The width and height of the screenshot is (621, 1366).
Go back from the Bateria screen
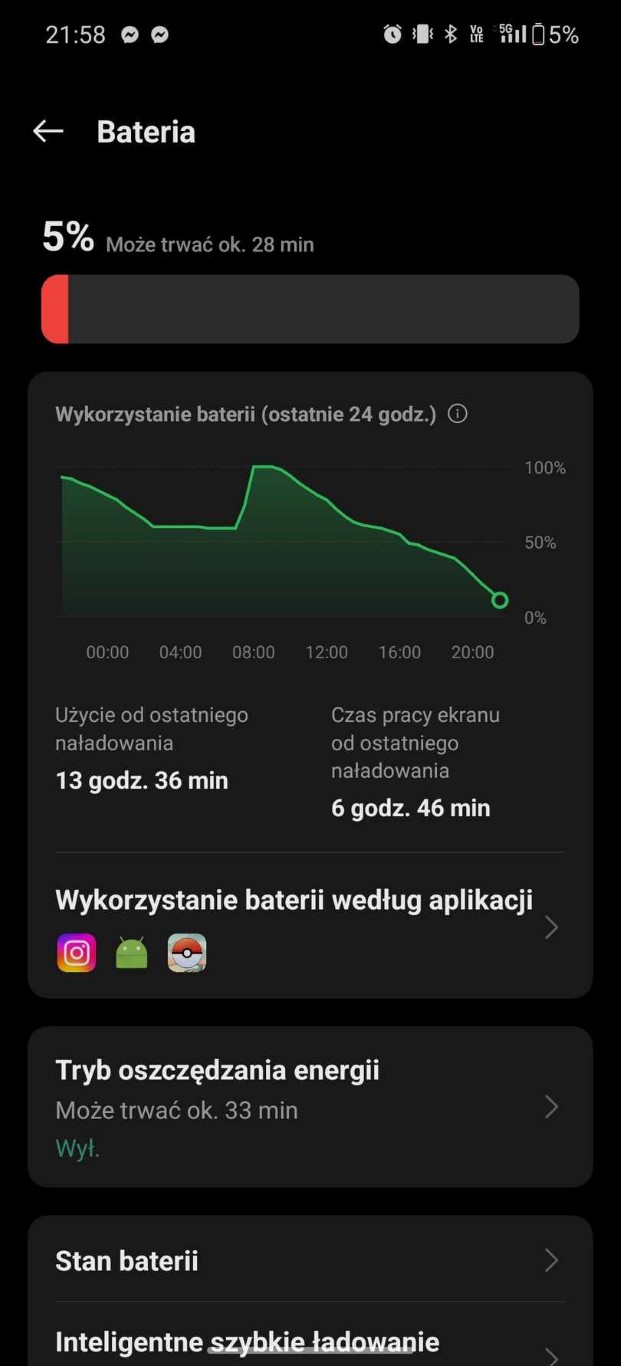tap(48, 131)
